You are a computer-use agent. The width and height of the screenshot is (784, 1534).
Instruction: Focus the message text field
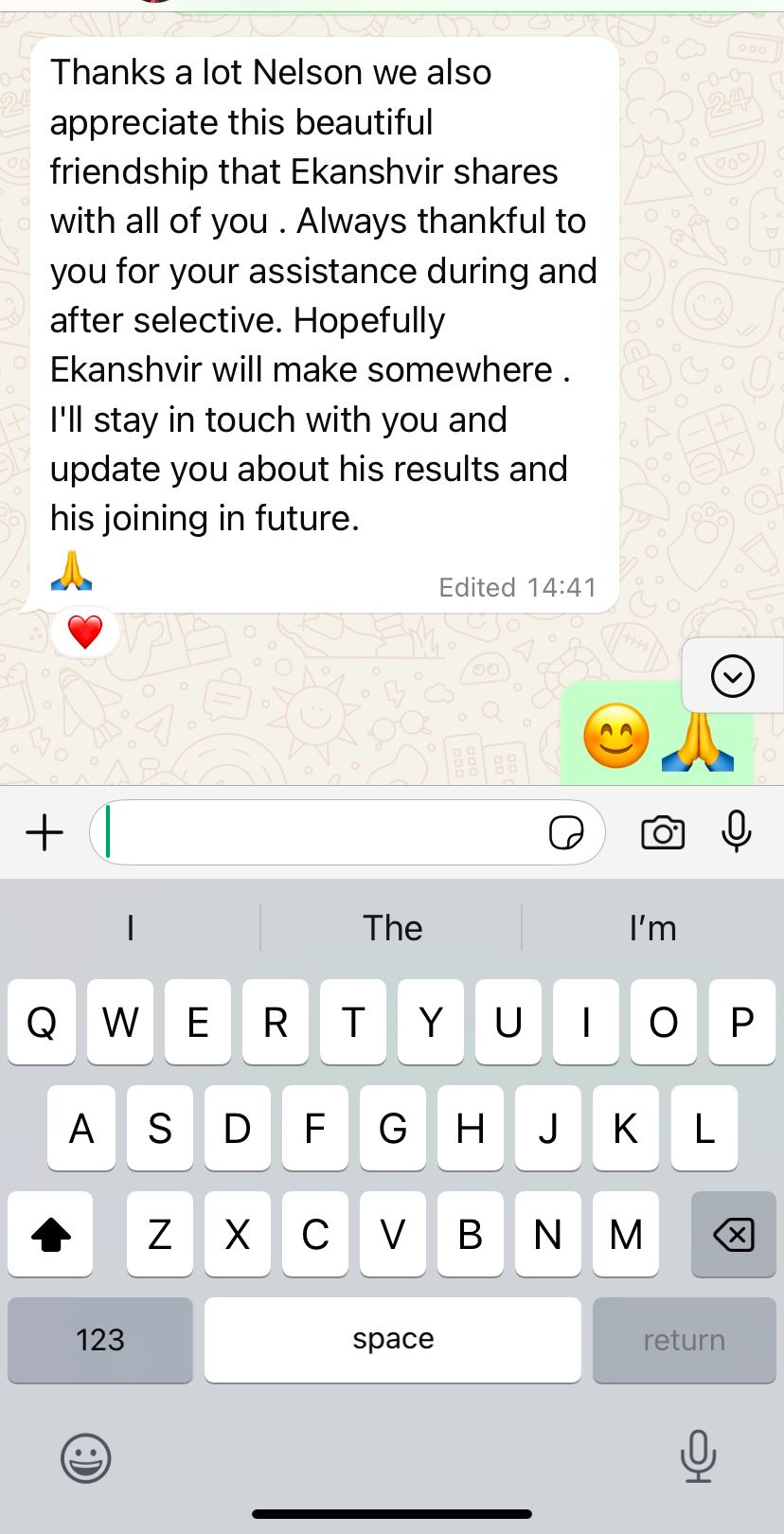pos(322,833)
